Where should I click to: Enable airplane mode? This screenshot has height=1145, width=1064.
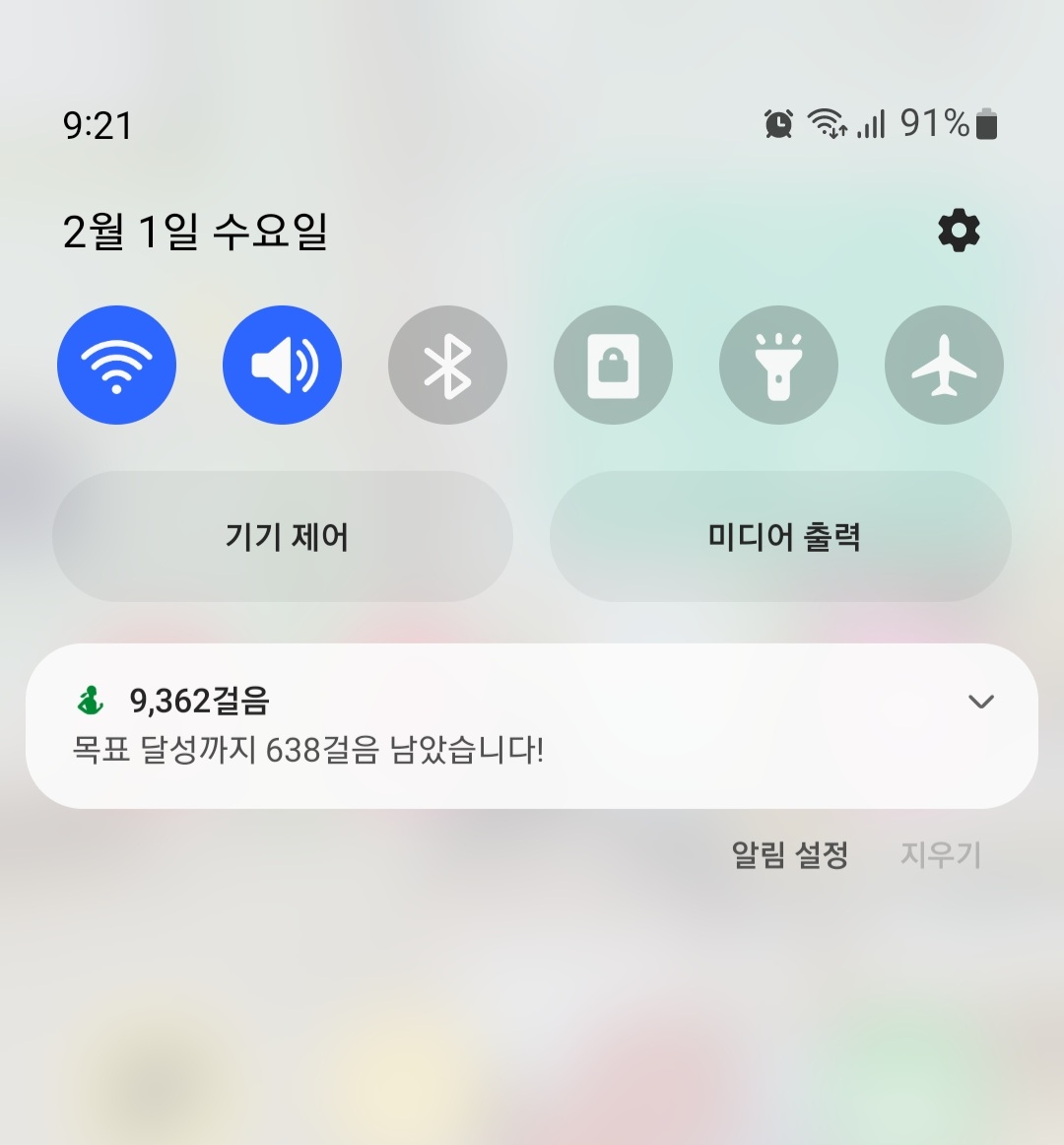pyautogui.click(x=944, y=366)
